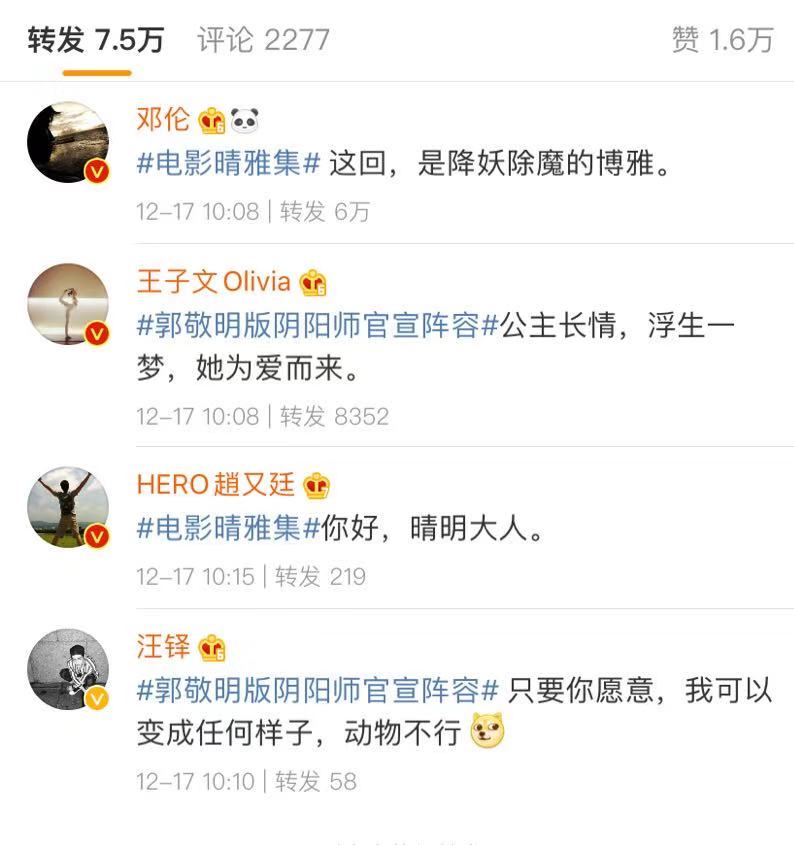Visit the HERO趙又廷 username link
The height and width of the screenshot is (845, 794).
(x=216, y=485)
